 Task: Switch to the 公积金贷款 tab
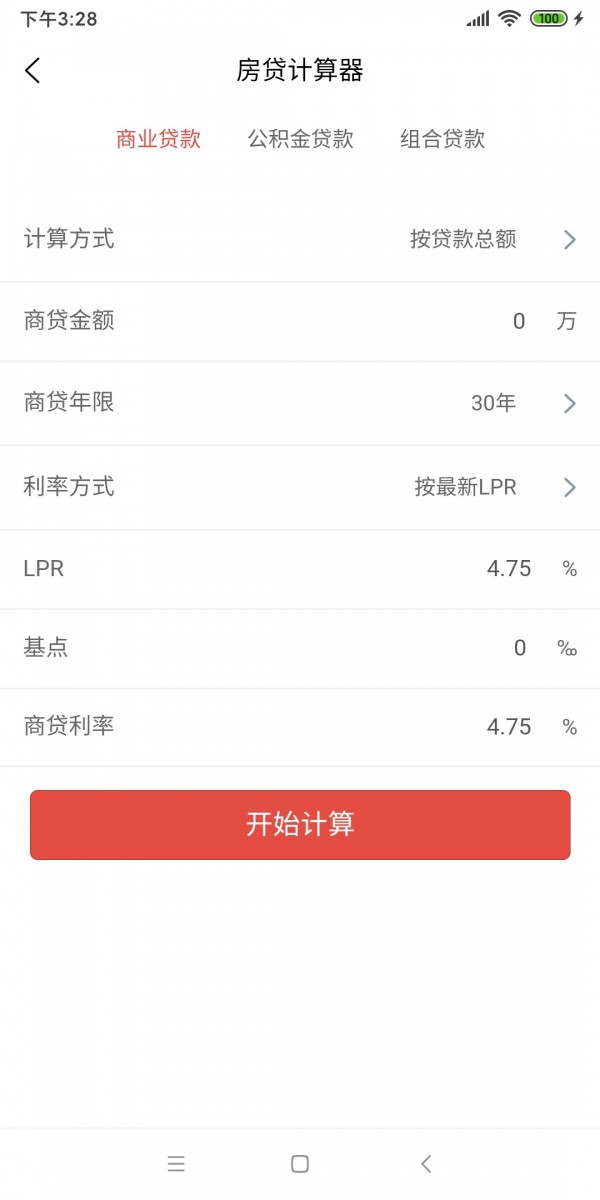301,139
